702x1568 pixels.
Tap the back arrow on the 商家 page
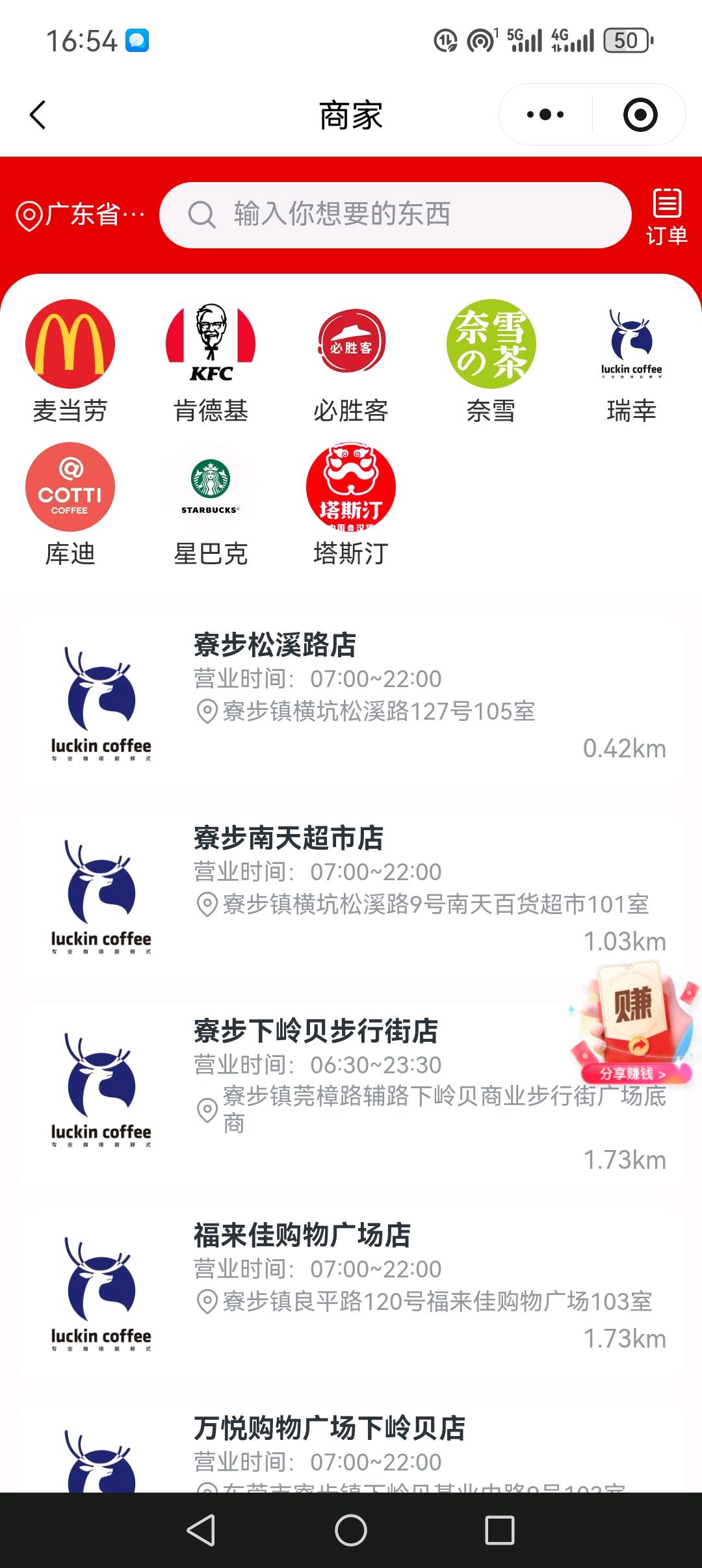point(37,114)
